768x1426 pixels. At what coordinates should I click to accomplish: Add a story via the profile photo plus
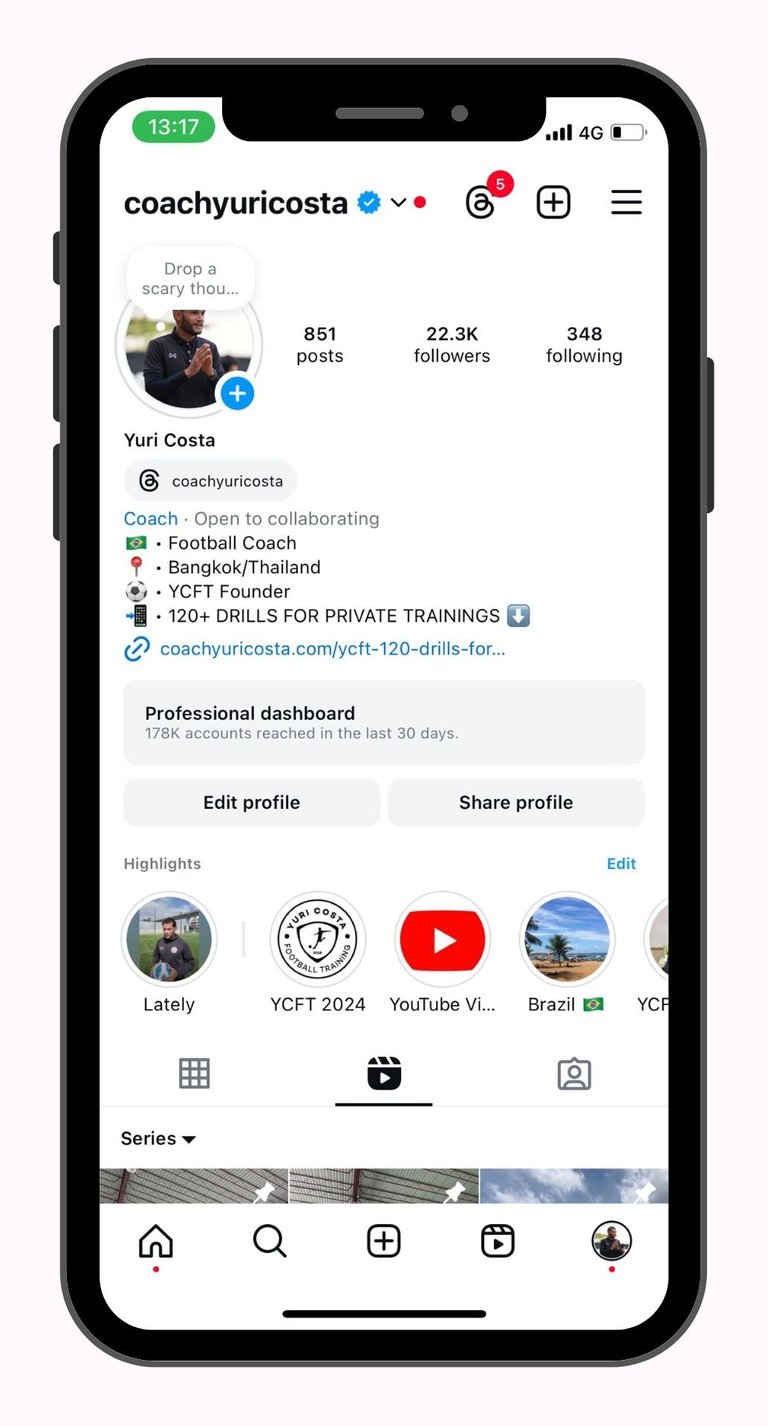pyautogui.click(x=237, y=393)
